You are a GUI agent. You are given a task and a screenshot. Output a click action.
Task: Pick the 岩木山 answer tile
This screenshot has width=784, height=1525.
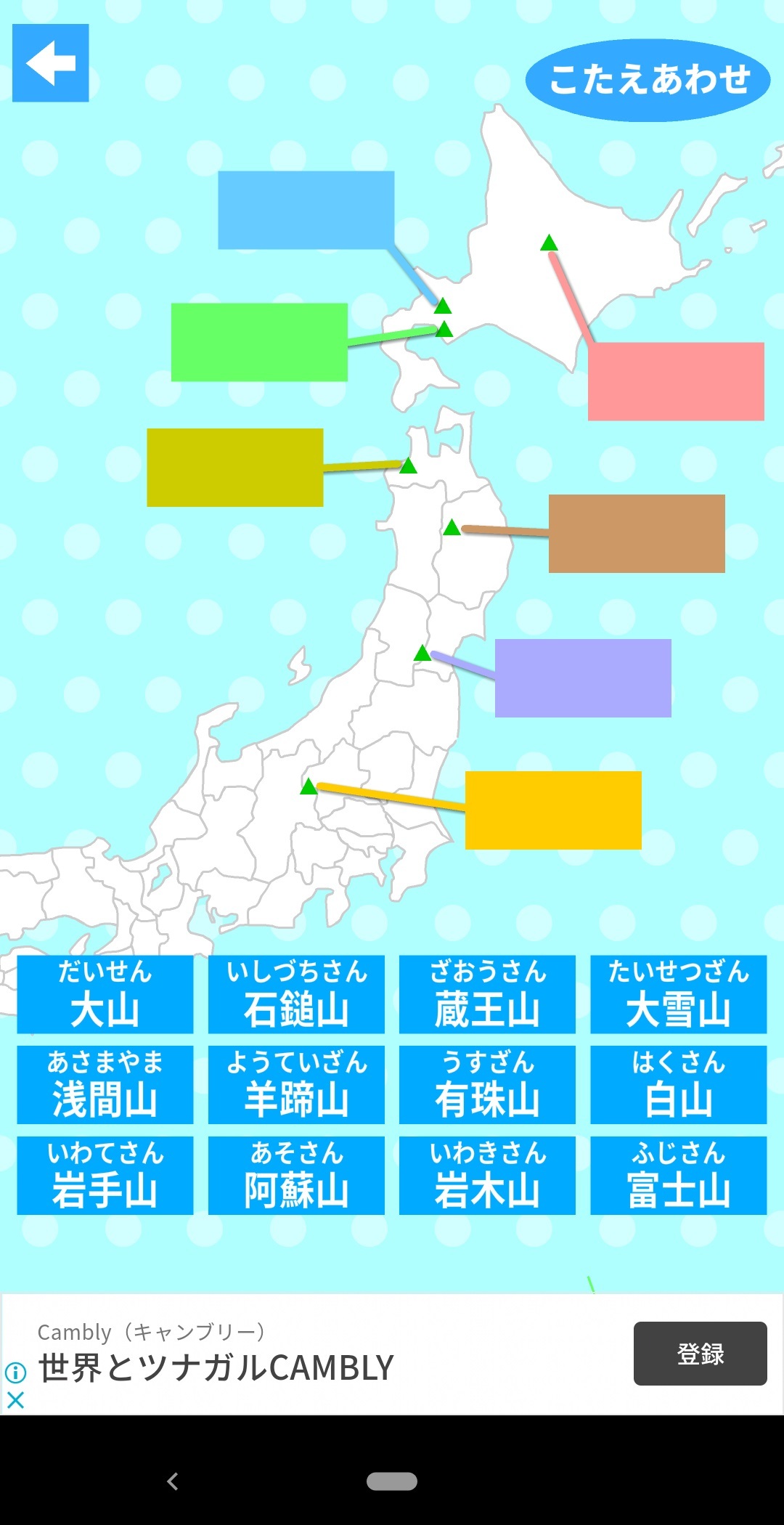487,1176
